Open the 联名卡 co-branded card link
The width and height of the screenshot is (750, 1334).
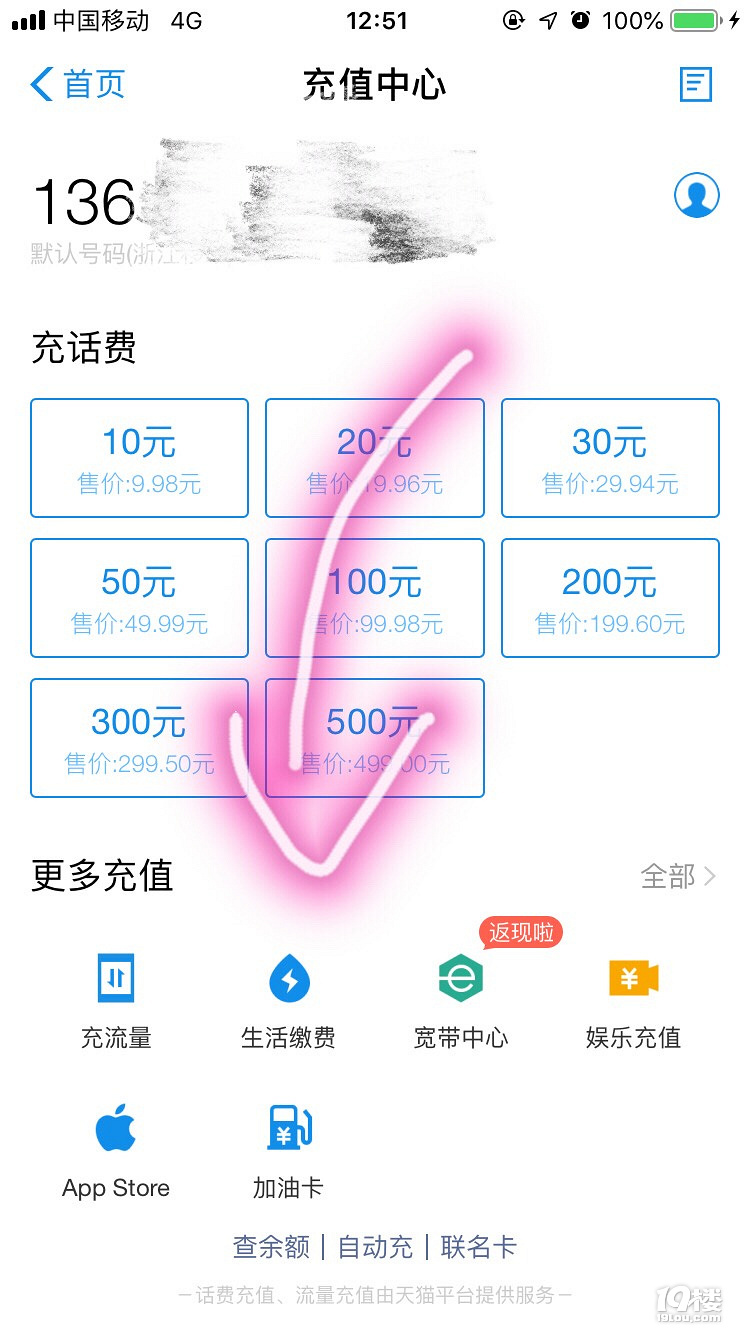[x=479, y=1247]
